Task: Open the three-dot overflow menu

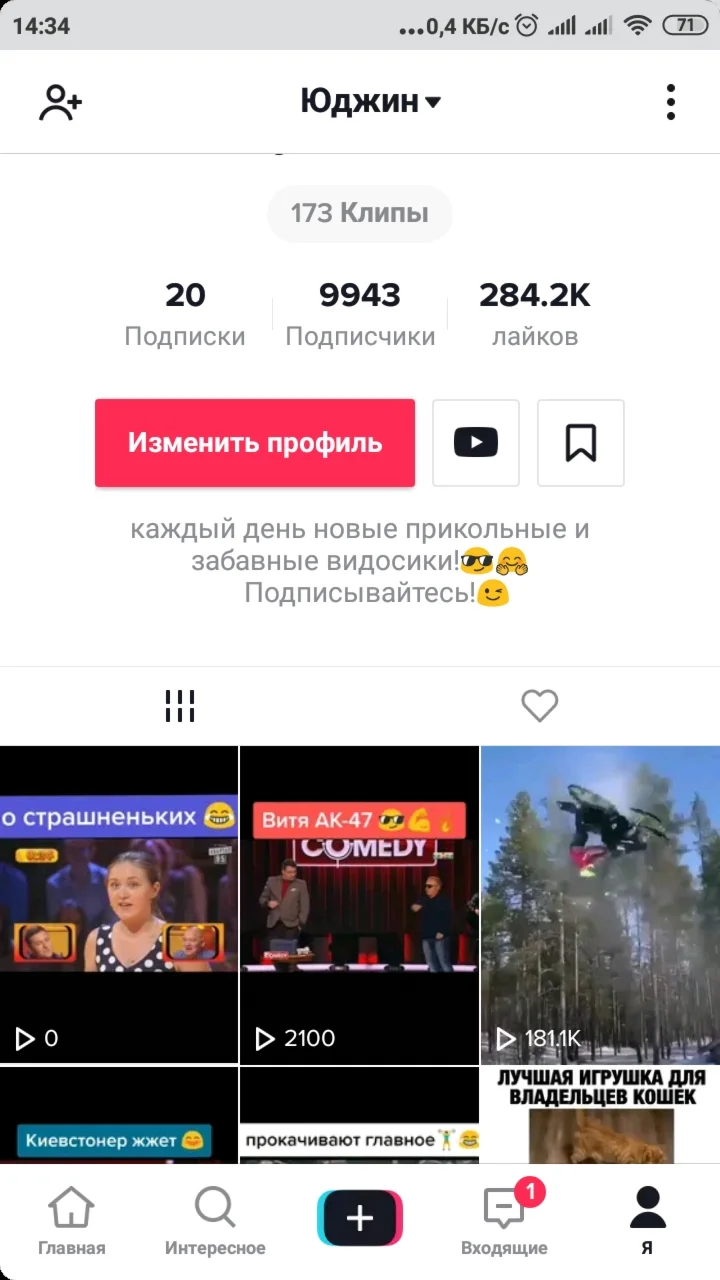Action: pyautogui.click(x=670, y=102)
